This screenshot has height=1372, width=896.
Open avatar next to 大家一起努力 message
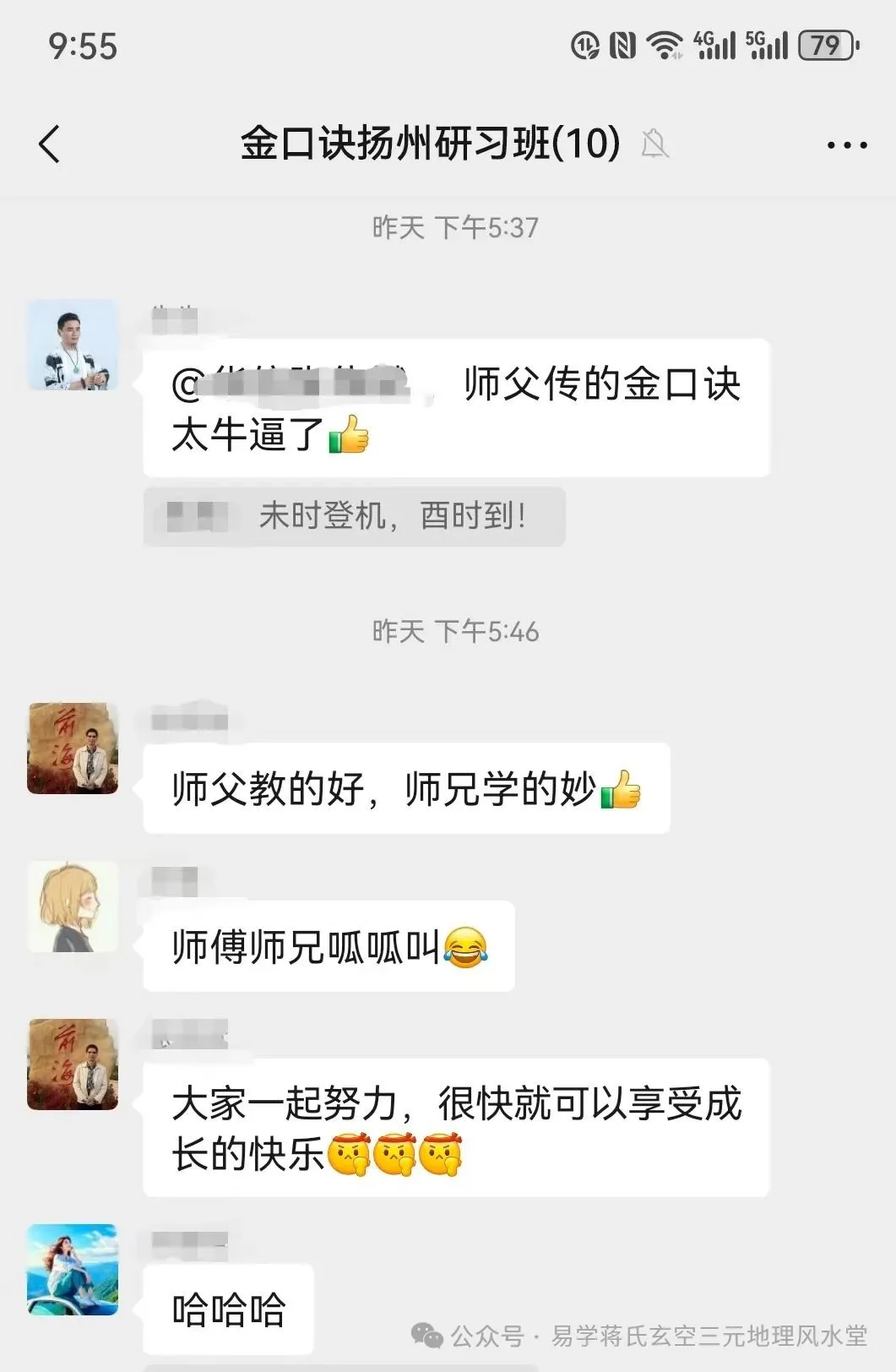pos(73,1064)
